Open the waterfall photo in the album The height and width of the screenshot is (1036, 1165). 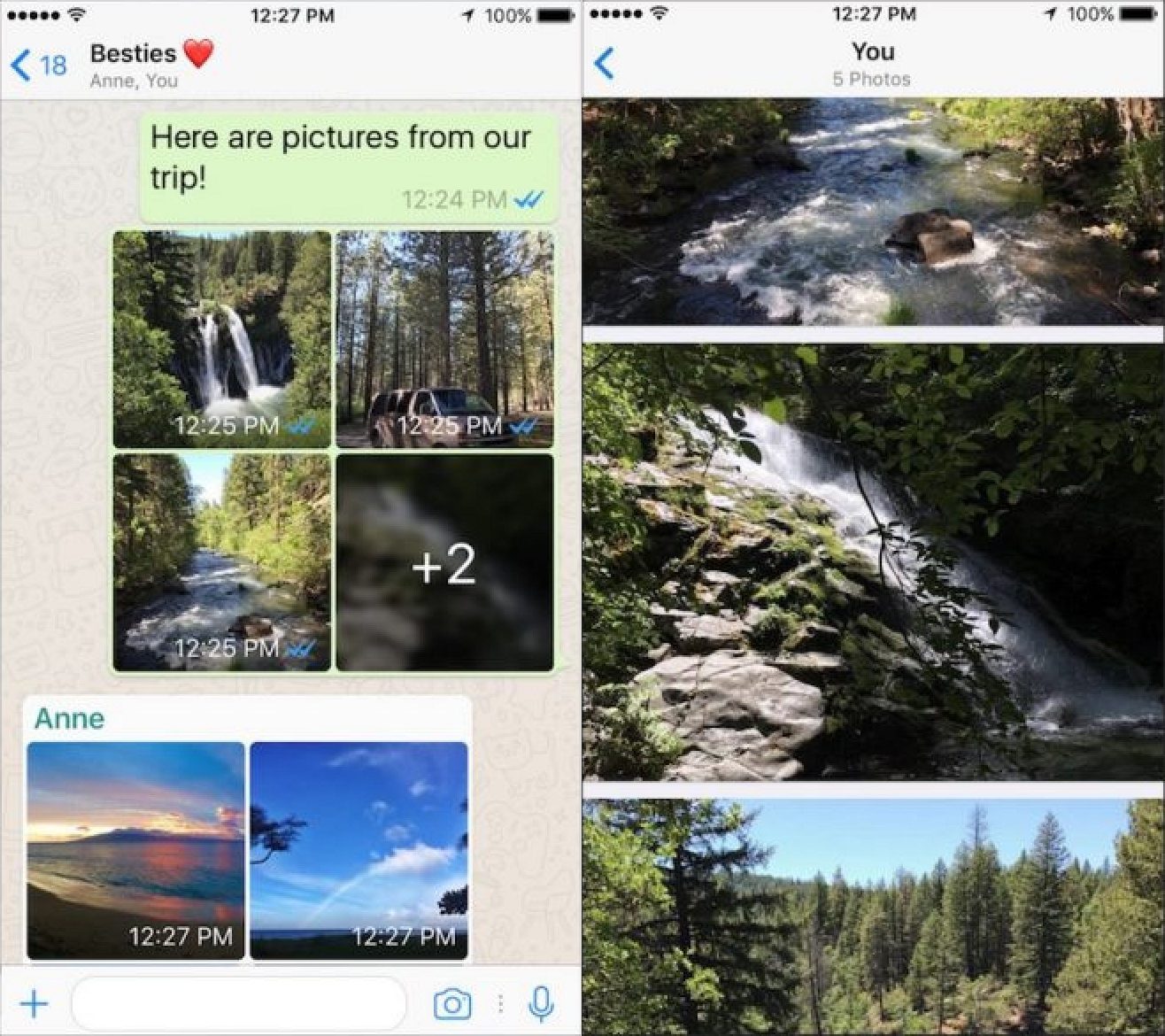point(221,339)
